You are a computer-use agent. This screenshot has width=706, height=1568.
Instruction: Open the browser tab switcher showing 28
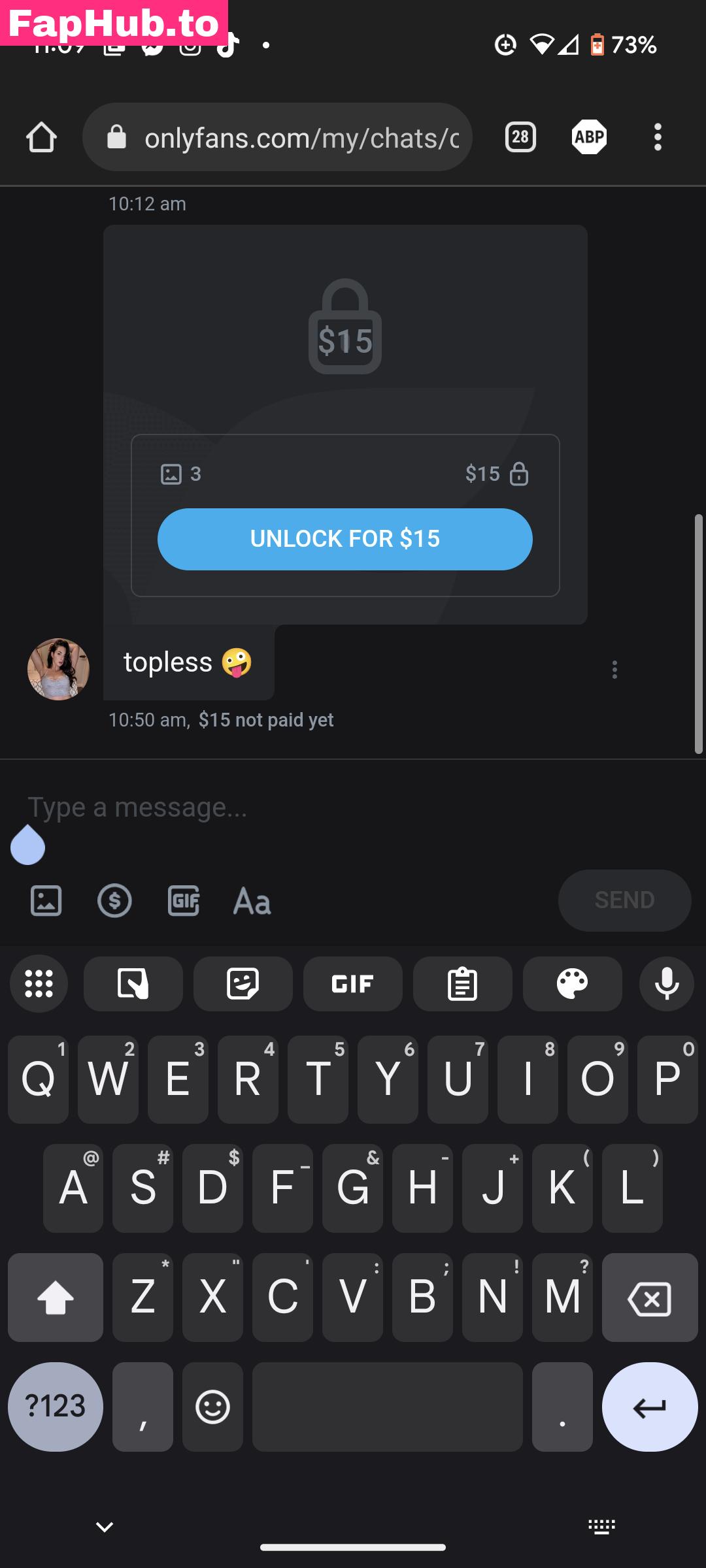[520, 137]
